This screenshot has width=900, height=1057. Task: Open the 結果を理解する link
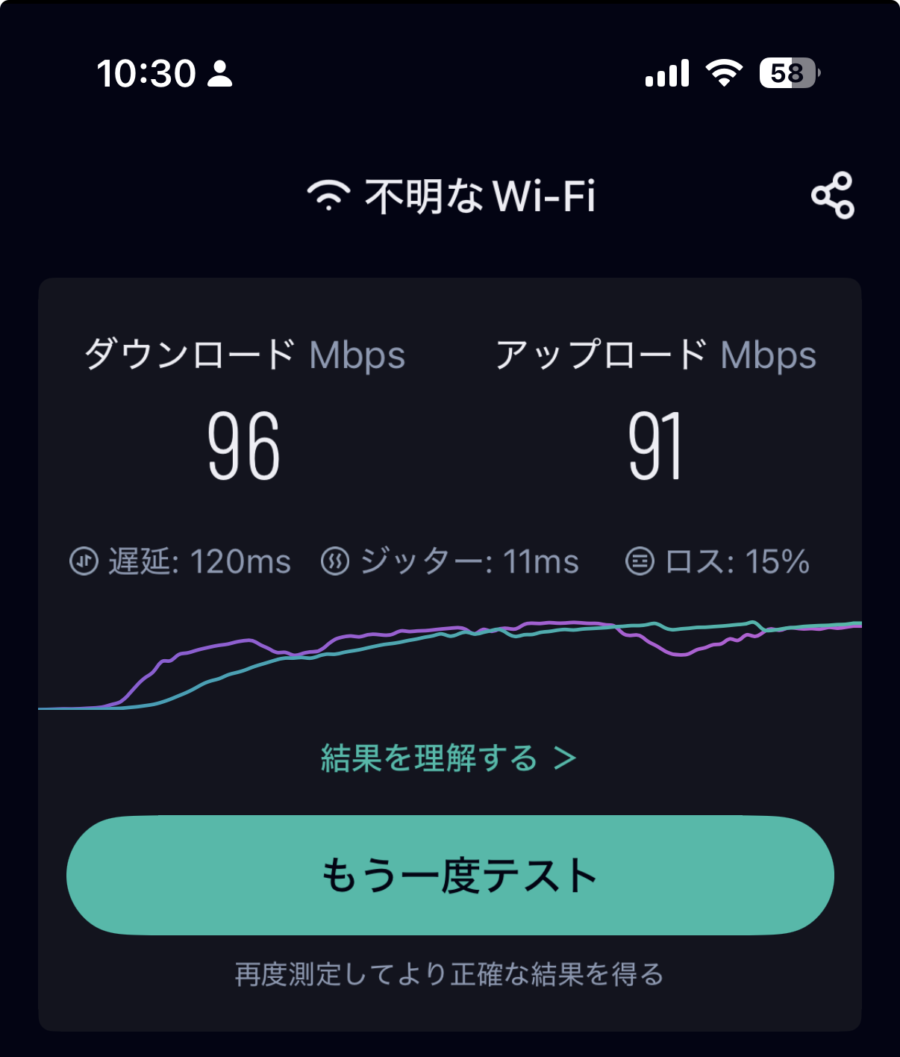click(448, 758)
